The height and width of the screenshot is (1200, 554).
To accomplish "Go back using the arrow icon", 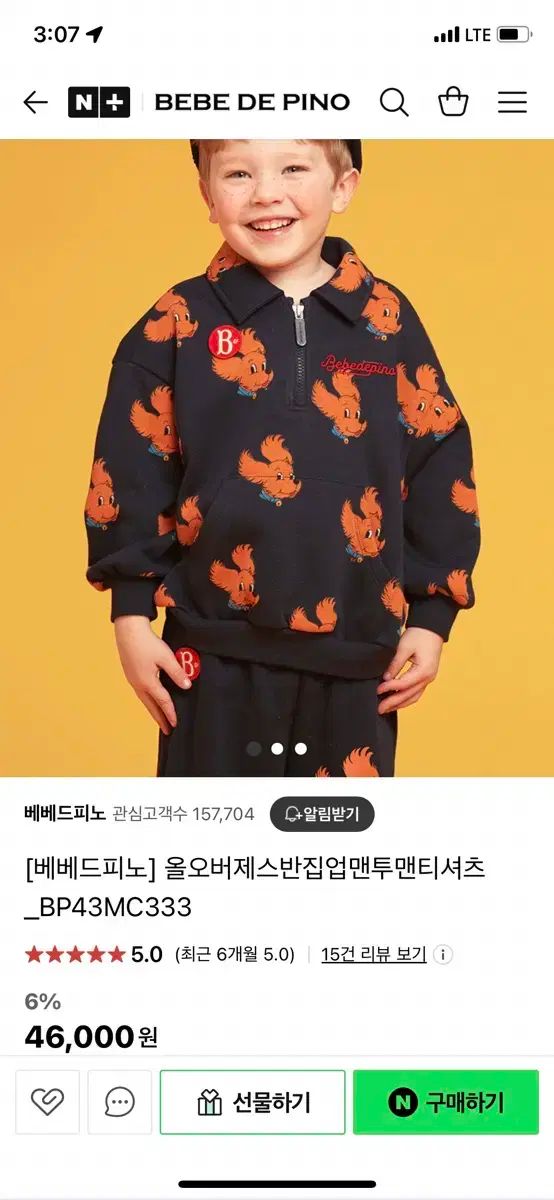I will 36,102.
